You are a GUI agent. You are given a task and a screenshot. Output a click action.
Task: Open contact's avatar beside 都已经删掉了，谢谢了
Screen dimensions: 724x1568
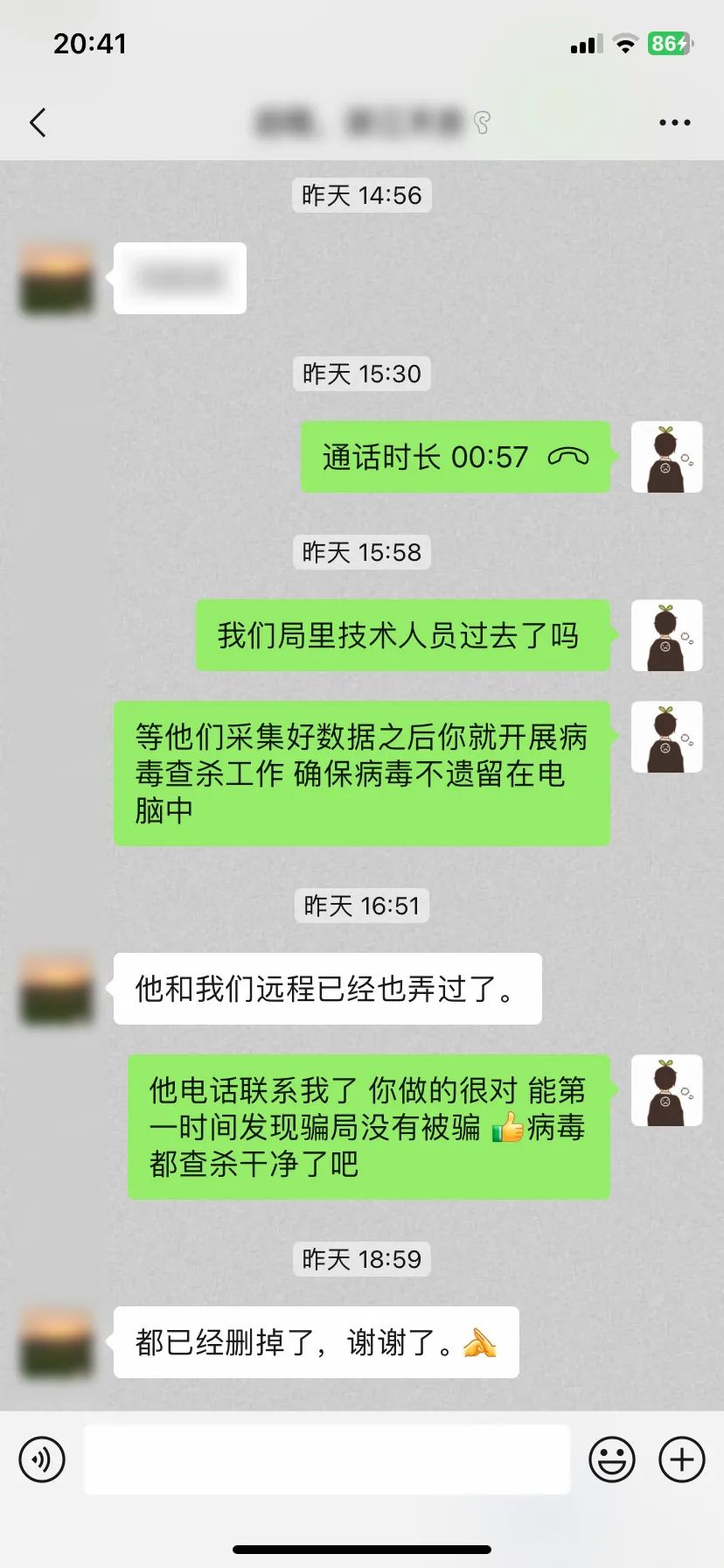coord(57,1342)
